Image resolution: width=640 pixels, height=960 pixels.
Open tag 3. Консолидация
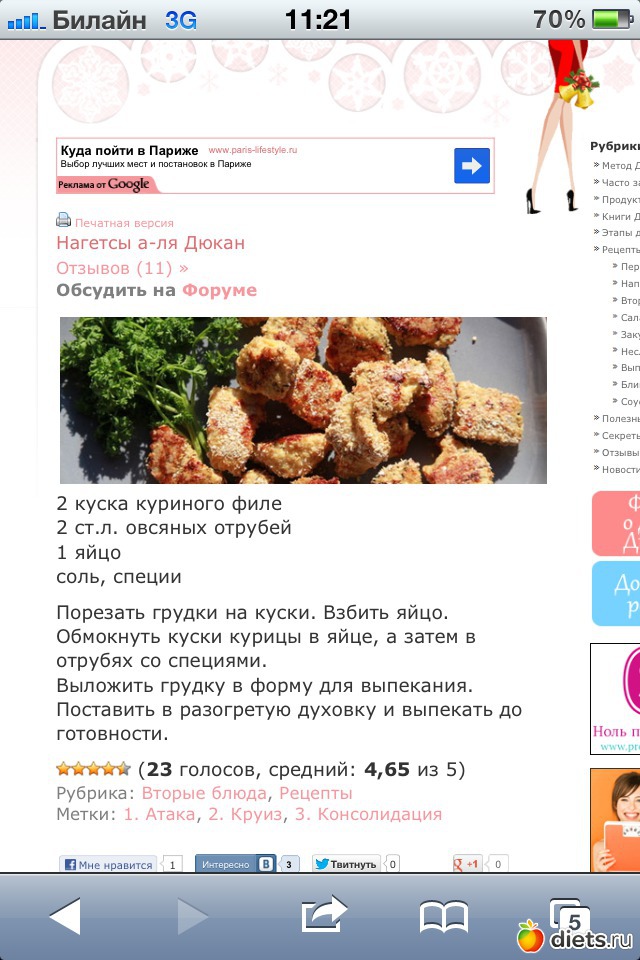click(x=367, y=814)
